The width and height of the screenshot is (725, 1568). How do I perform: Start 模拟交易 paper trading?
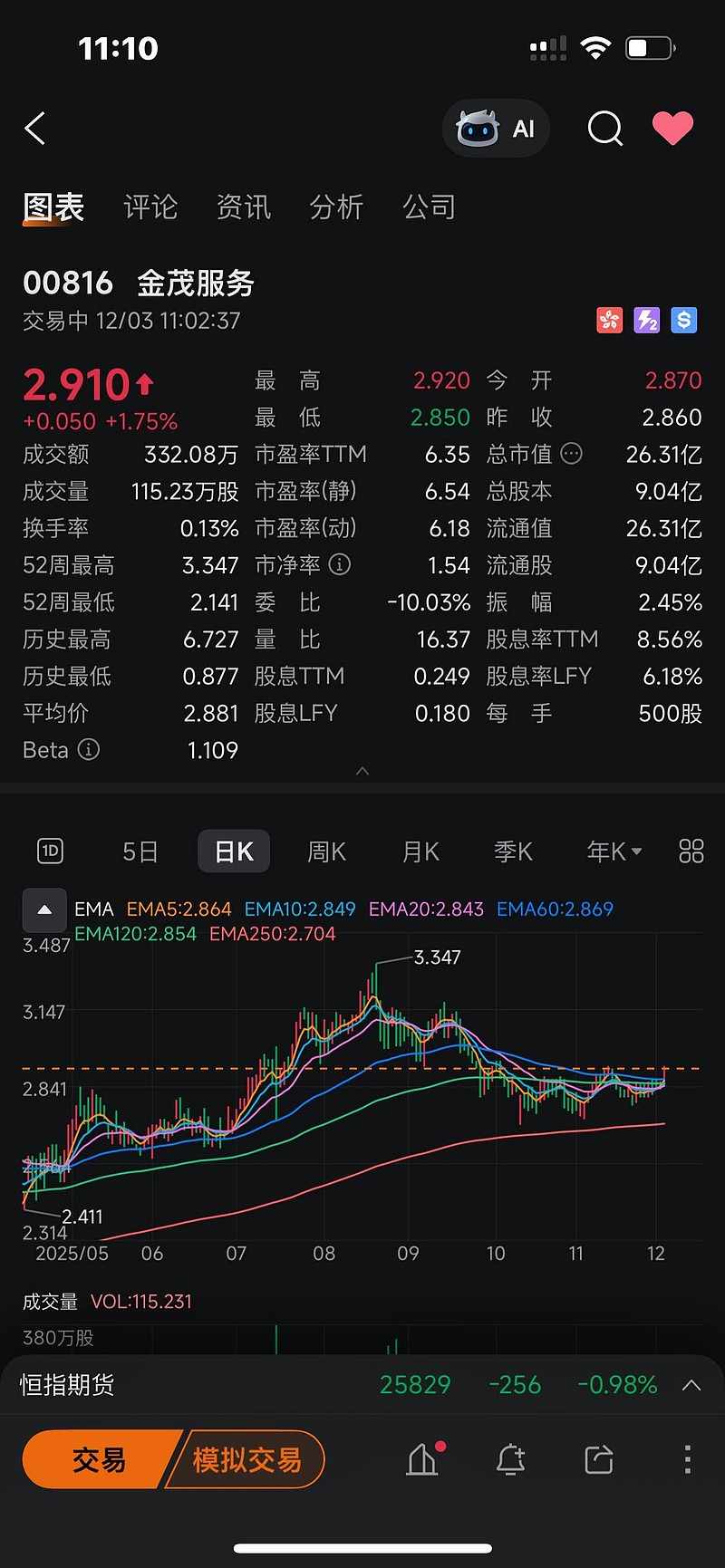pos(247,1459)
